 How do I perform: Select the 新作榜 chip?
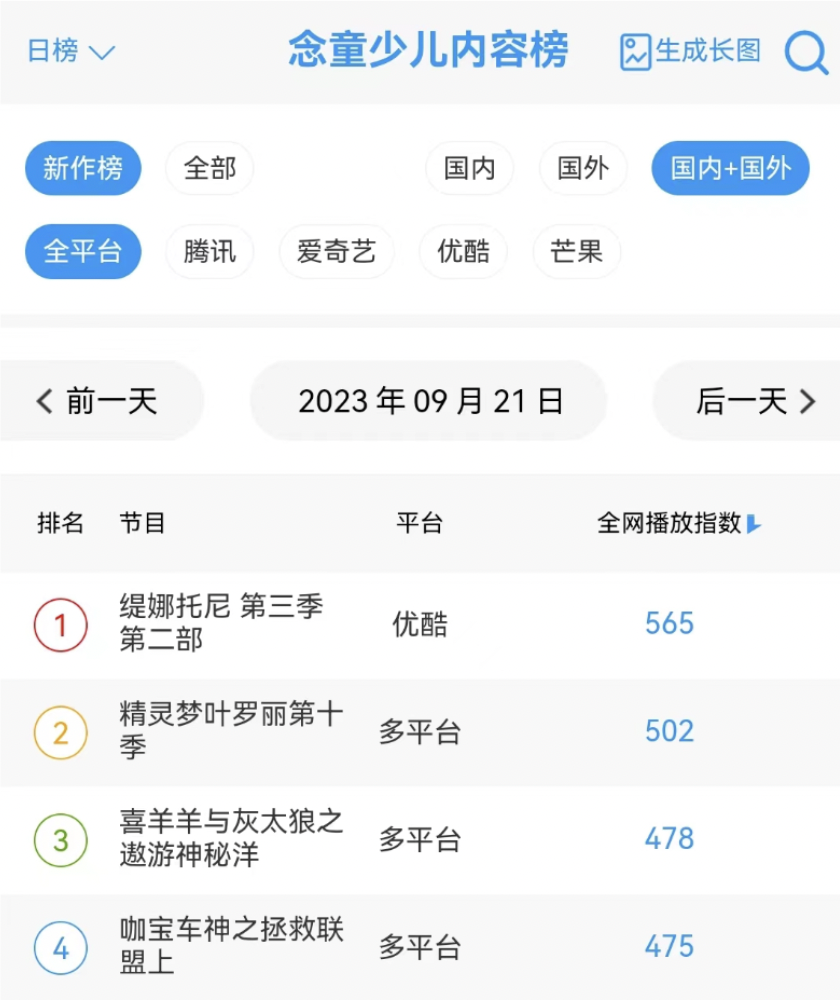click(83, 168)
